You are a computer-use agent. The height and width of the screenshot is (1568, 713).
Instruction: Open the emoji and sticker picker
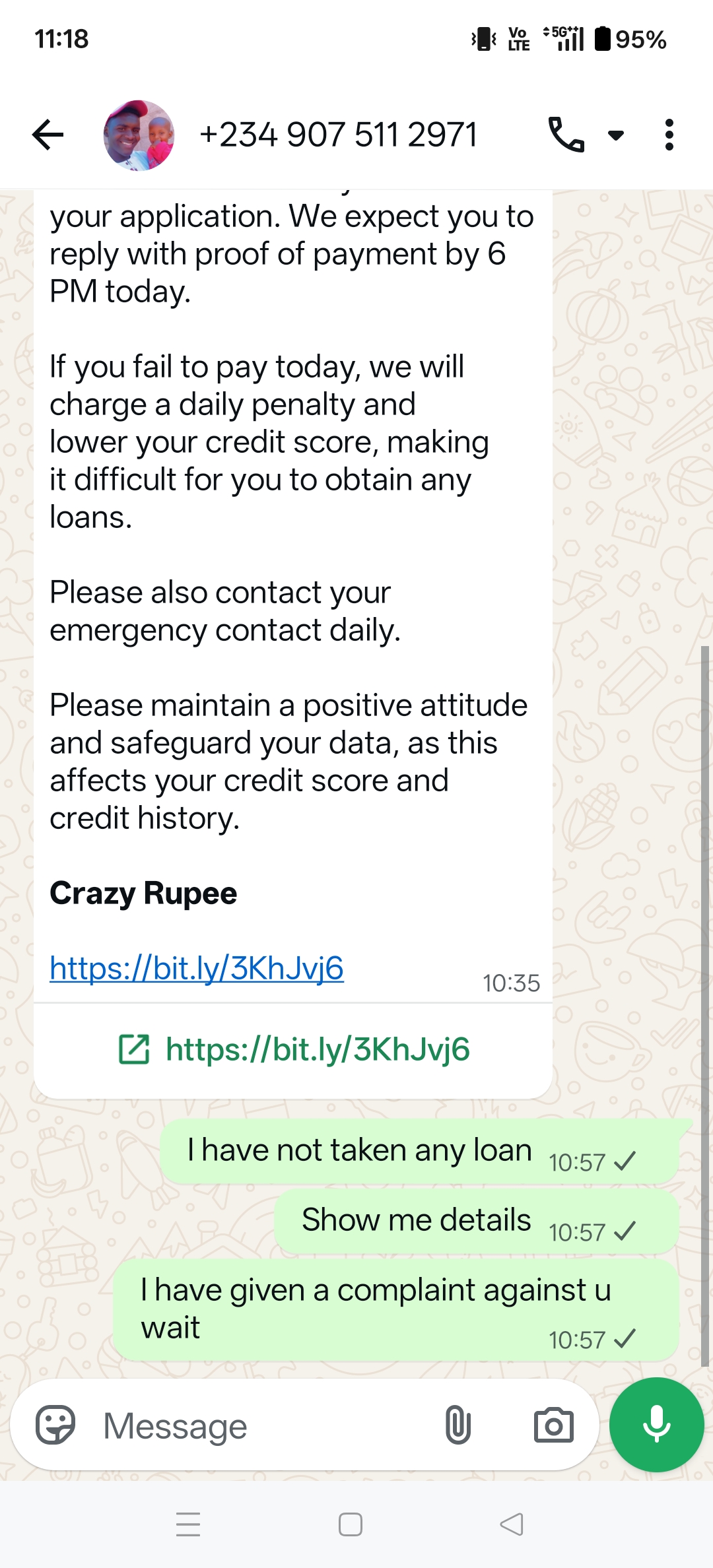[55, 1425]
